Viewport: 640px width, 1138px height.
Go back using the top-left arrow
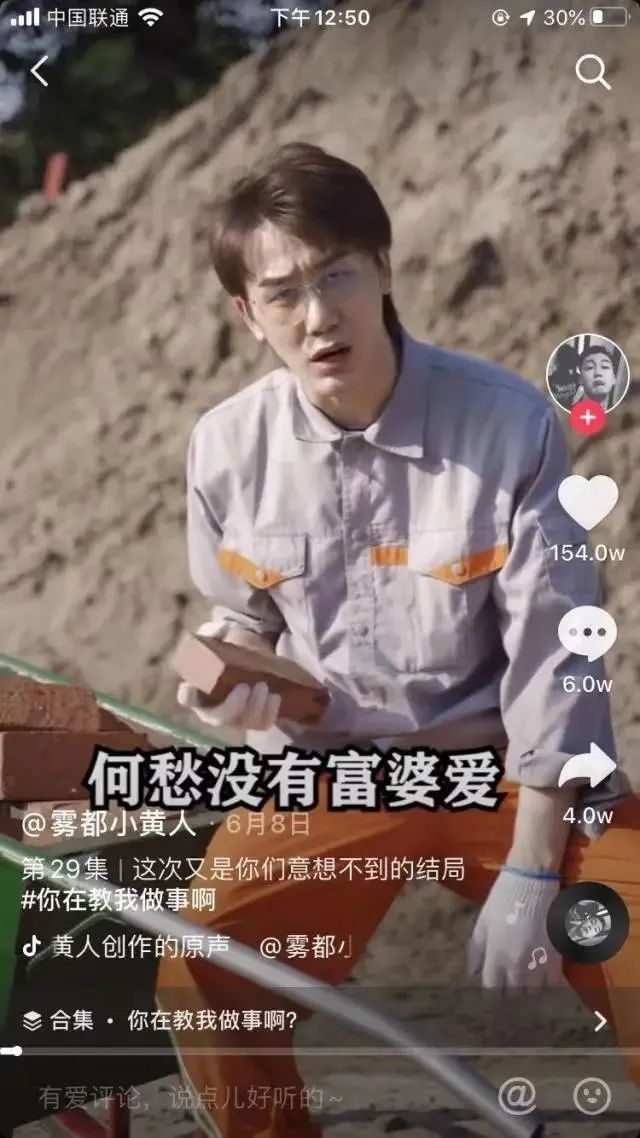pos(40,72)
